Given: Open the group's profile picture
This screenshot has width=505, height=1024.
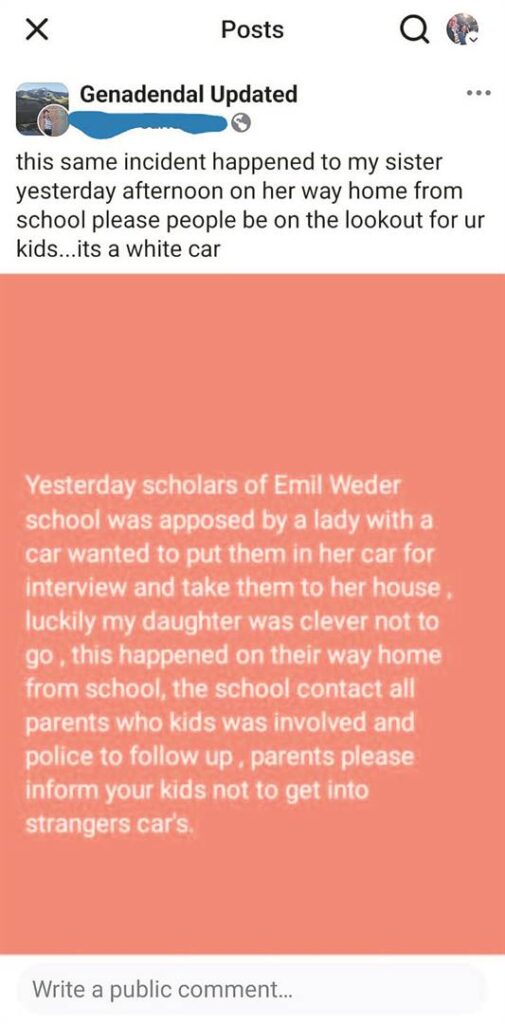Looking at the screenshot, I should (42, 108).
